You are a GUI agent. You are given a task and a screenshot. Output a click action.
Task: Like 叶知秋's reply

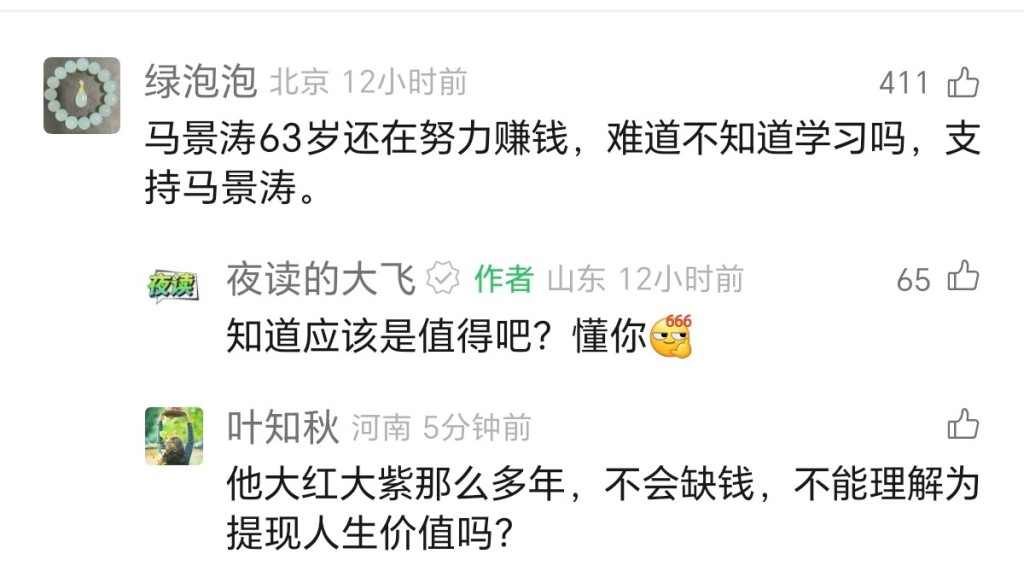962,424
